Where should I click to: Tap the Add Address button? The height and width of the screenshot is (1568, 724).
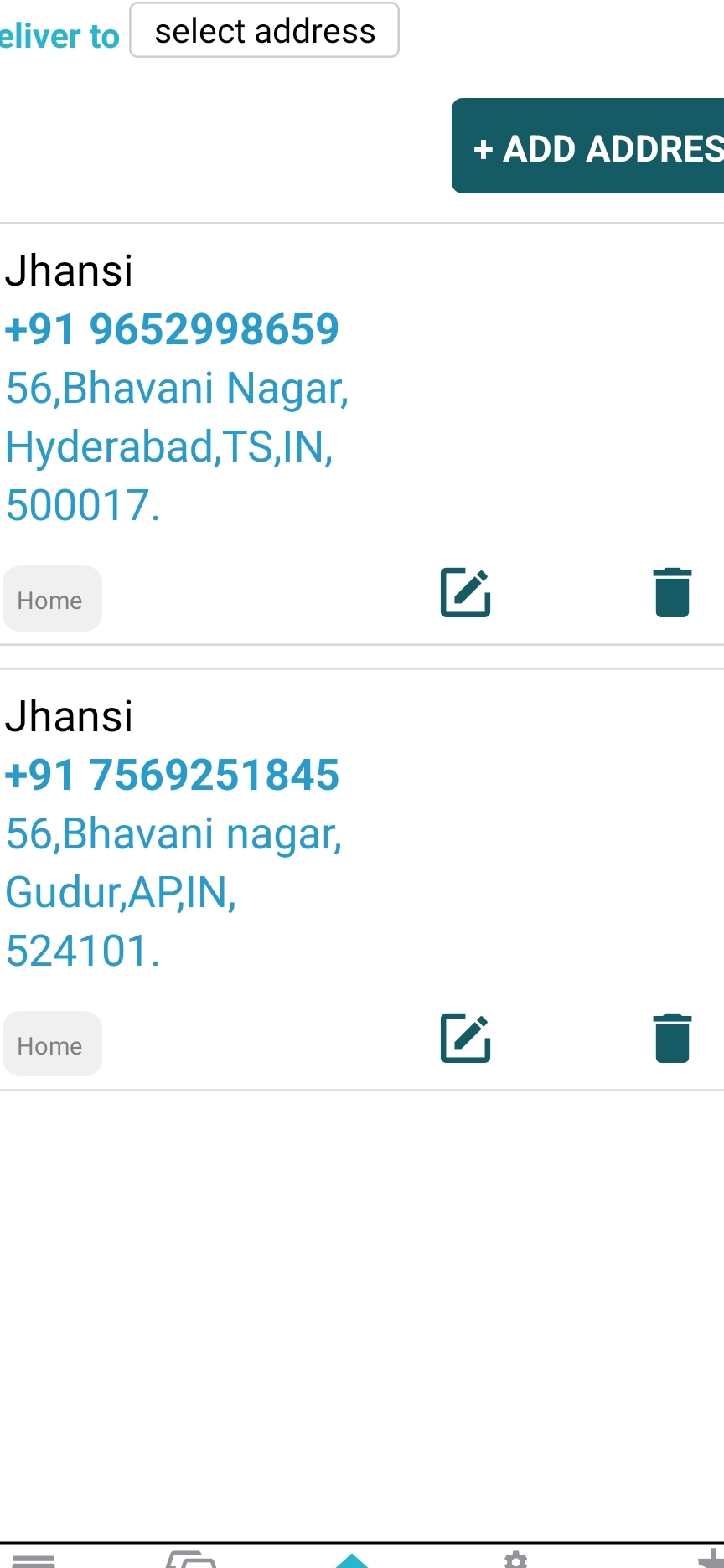587,147
